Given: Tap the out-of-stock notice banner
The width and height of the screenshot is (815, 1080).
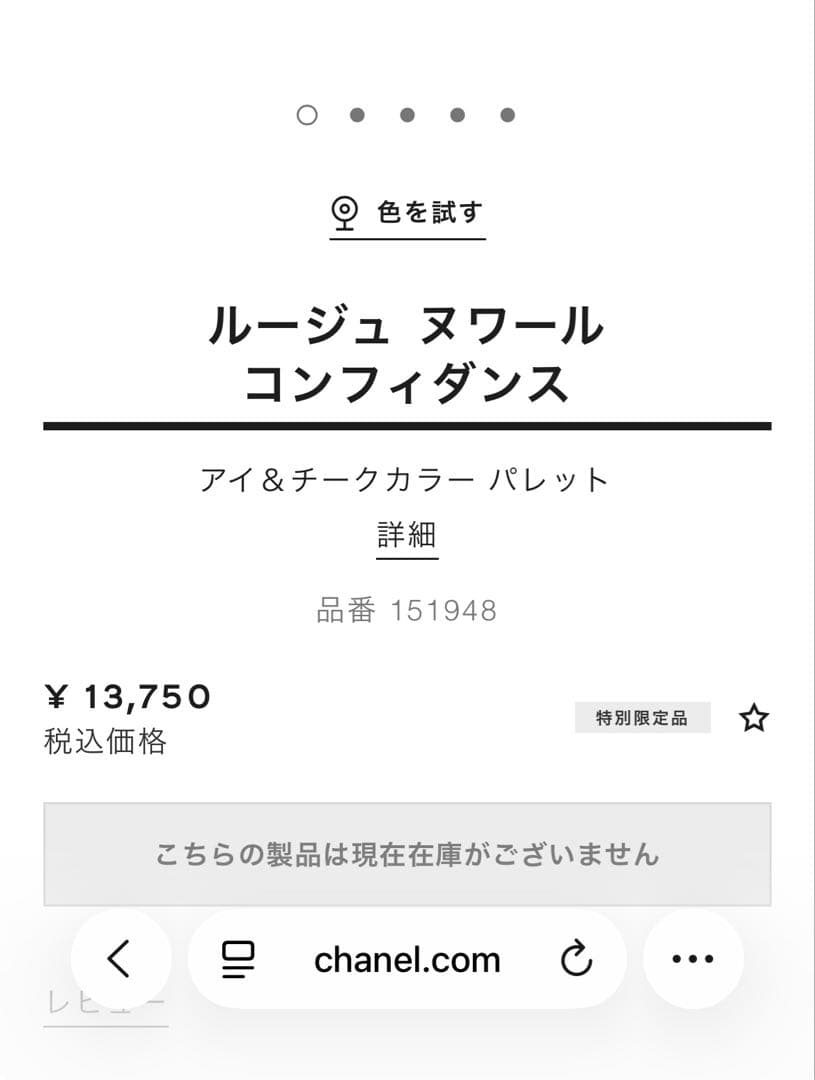Looking at the screenshot, I should [x=407, y=854].
